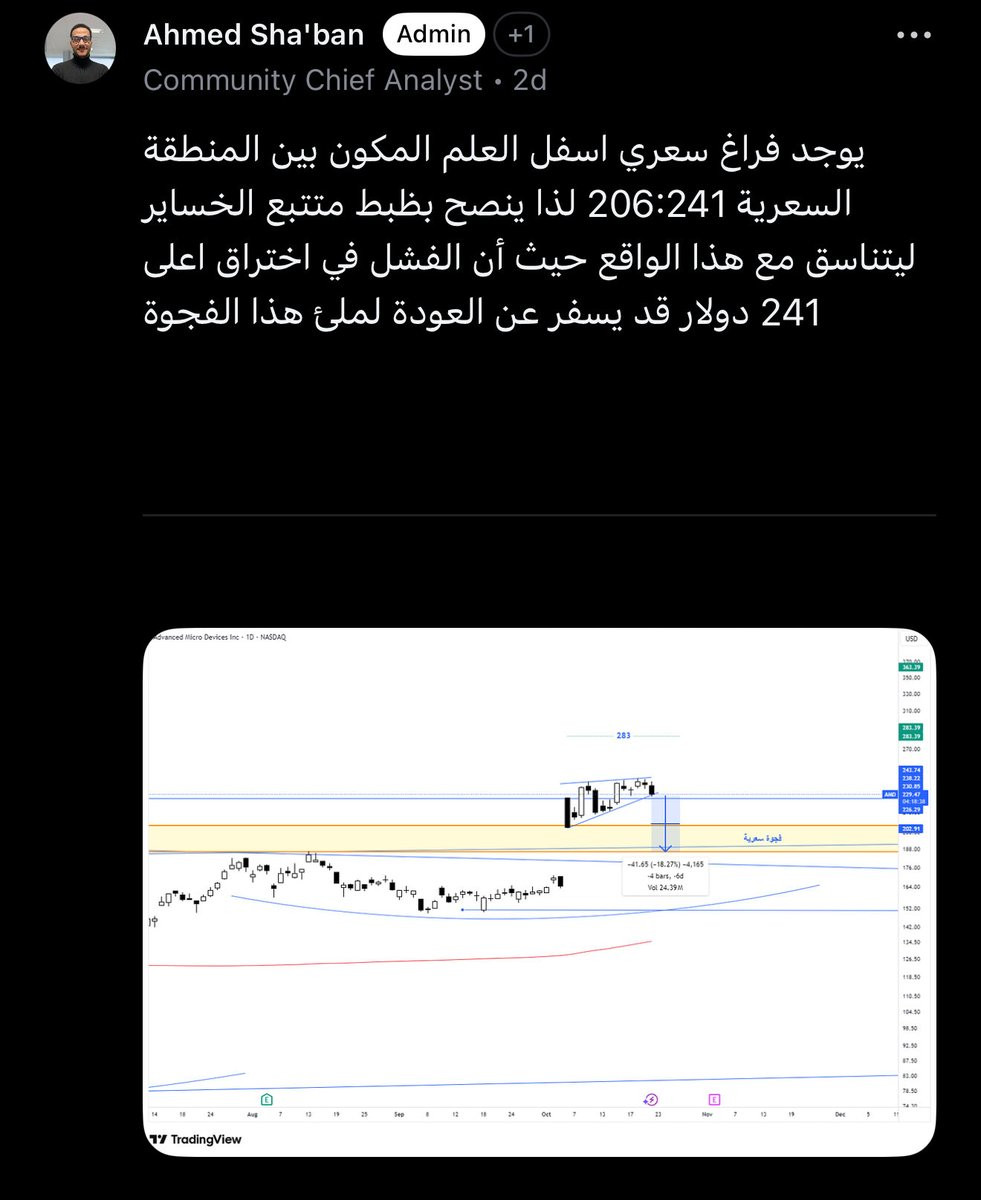Open the AMD chart image in the post
The height and width of the screenshot is (1200, 981).
540,892
